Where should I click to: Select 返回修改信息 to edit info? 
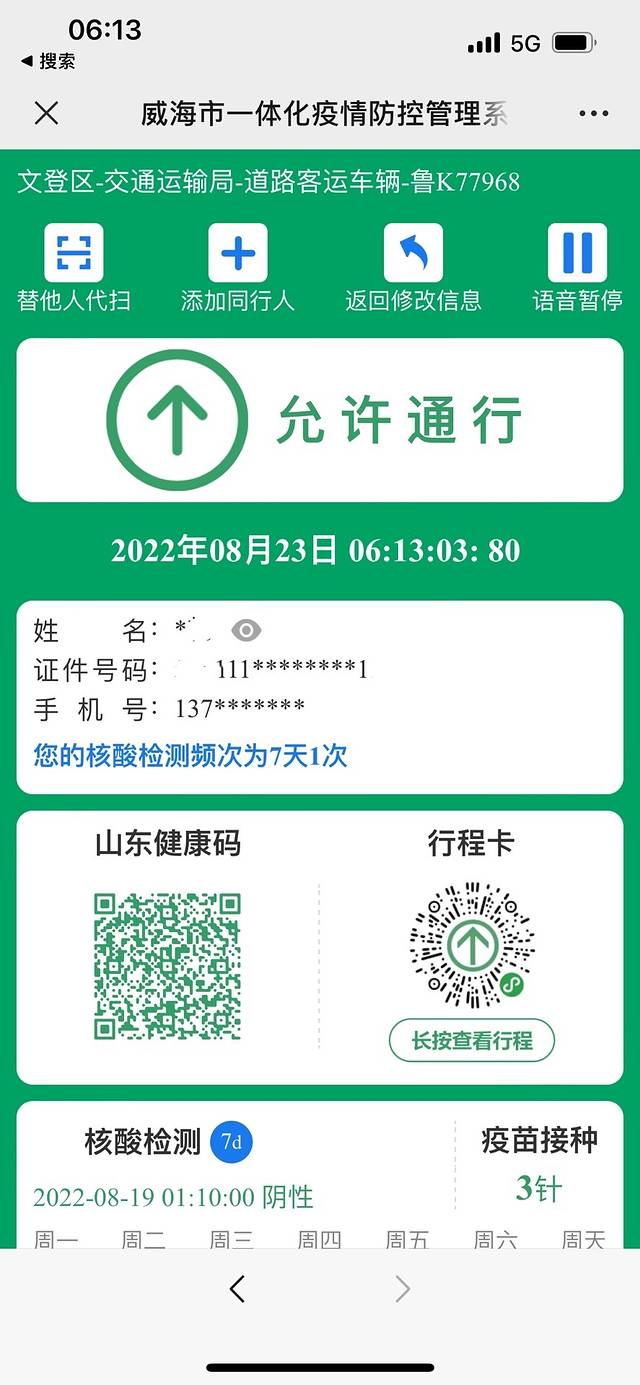[413, 253]
